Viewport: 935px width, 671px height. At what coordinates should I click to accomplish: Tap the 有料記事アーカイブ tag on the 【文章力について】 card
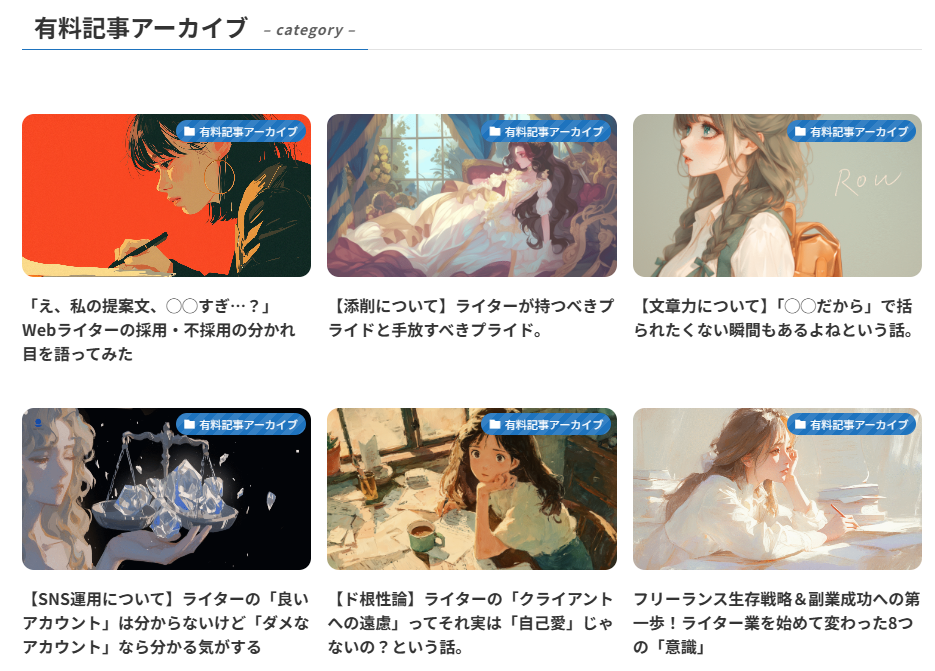point(852,131)
